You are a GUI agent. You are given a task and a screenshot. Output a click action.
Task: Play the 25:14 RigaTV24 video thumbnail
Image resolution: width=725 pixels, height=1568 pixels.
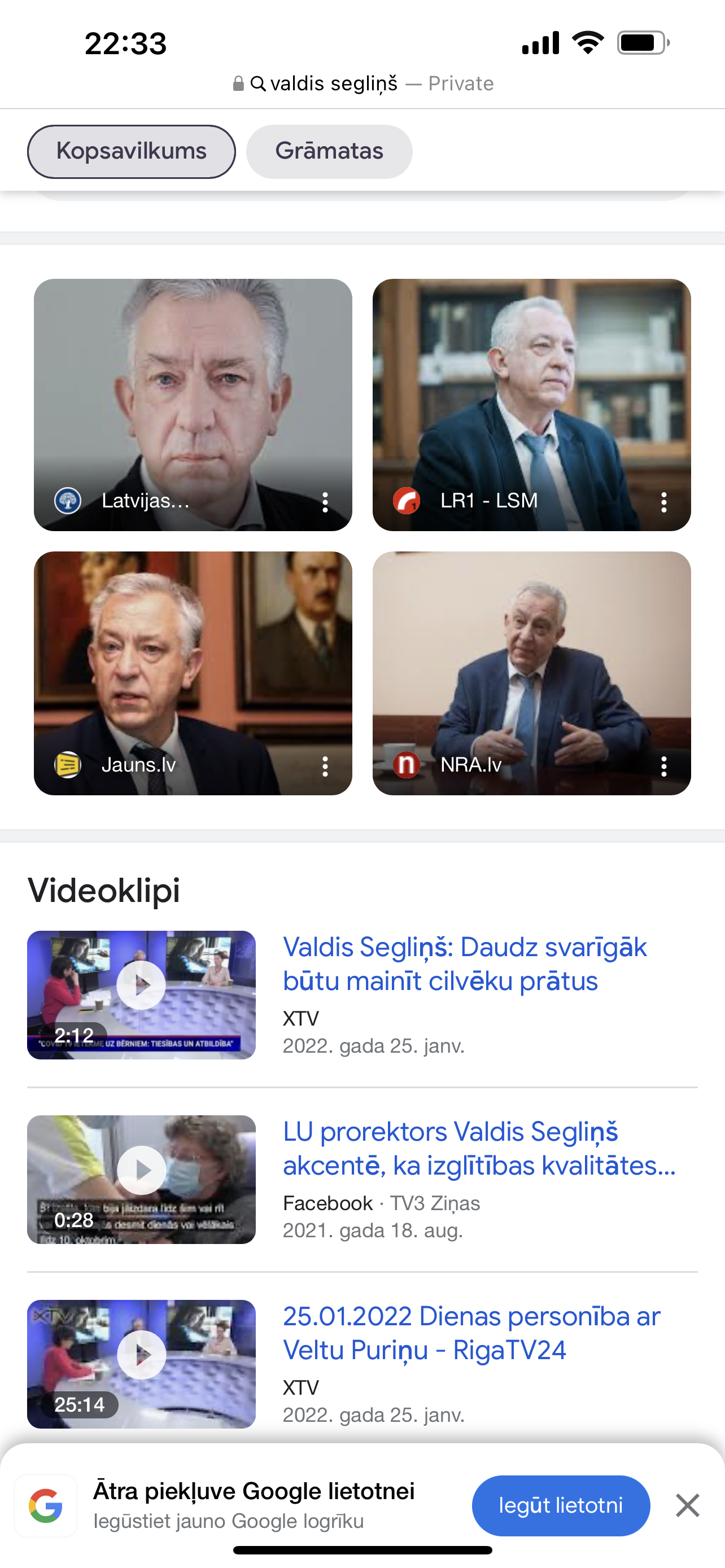(x=141, y=1364)
